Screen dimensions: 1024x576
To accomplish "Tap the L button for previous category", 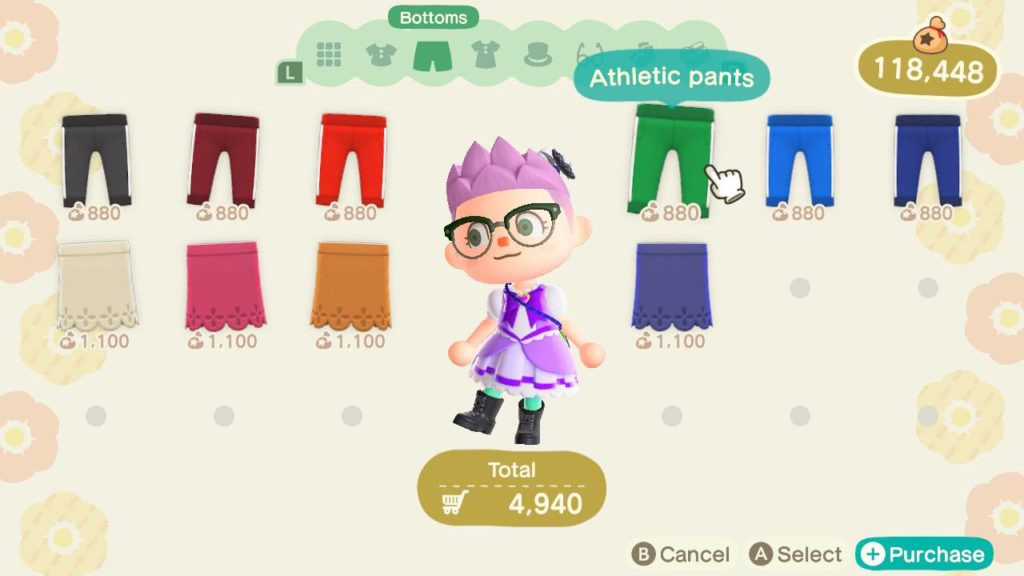I will (288, 72).
